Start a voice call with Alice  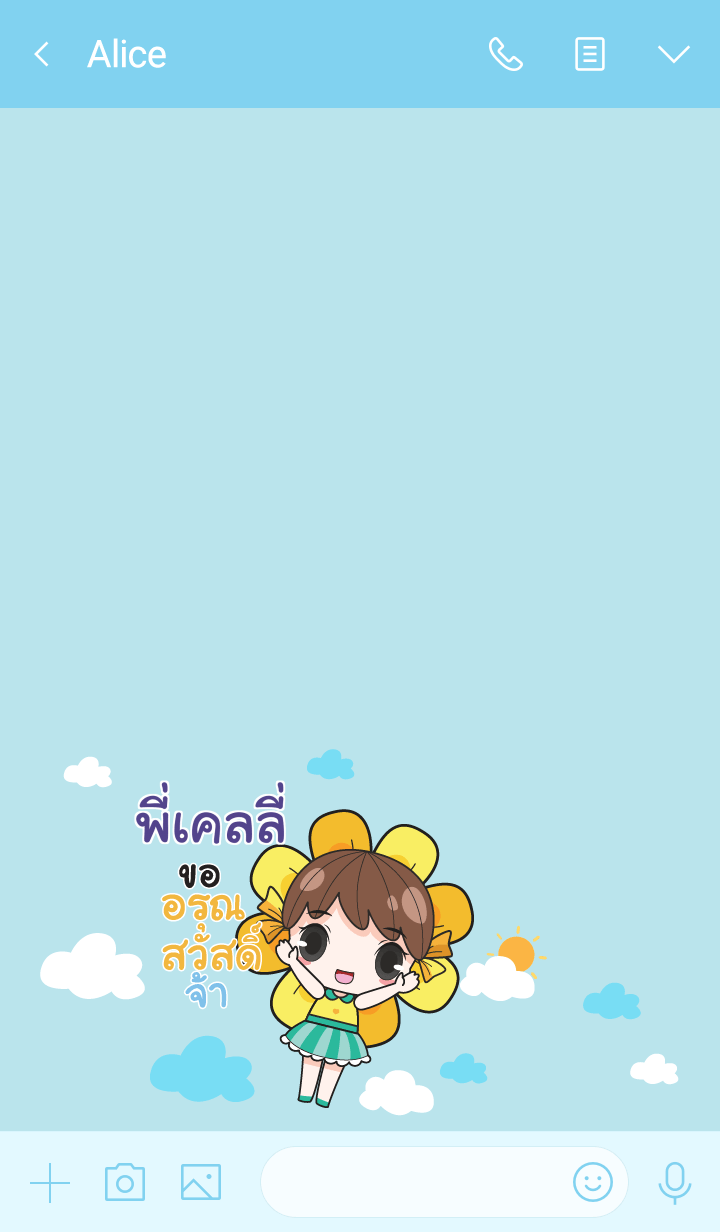click(x=505, y=54)
